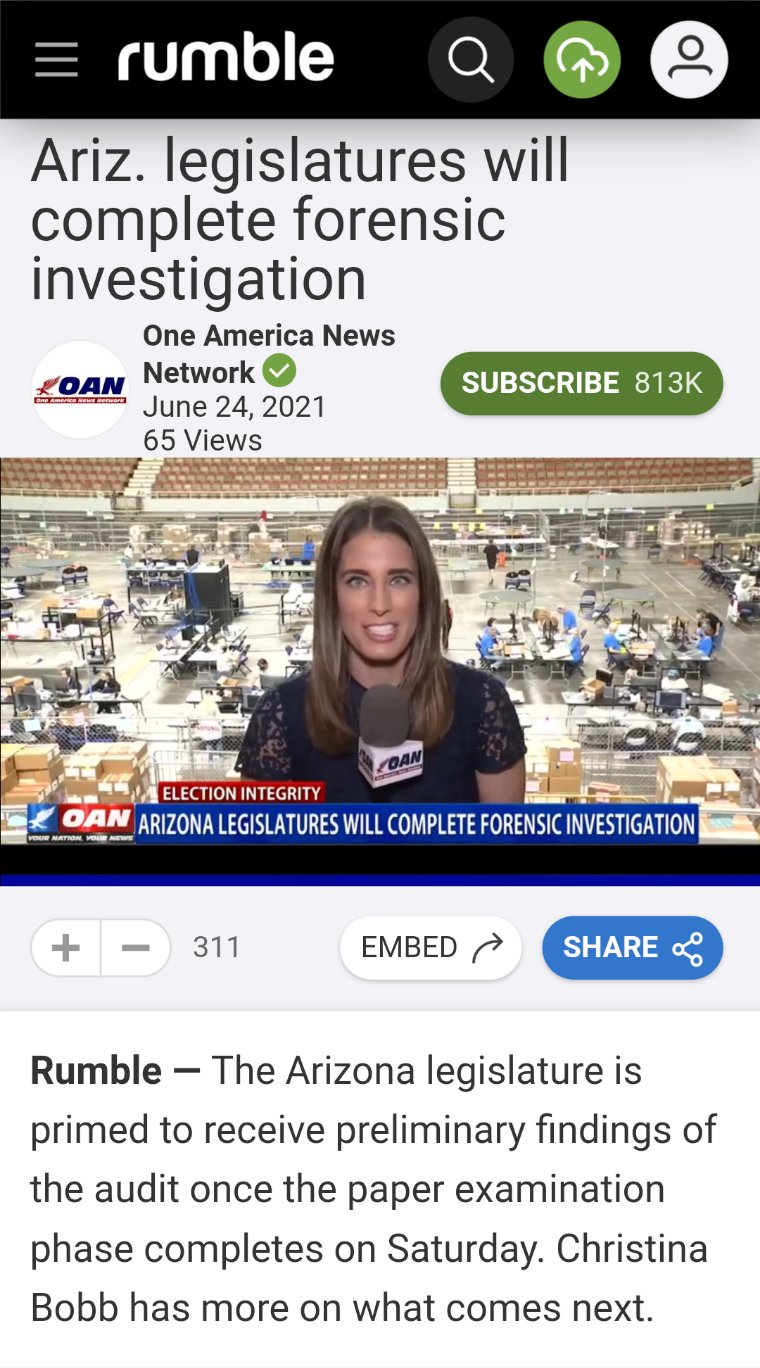
Task: Tap the green upload video icon
Action: (582, 60)
